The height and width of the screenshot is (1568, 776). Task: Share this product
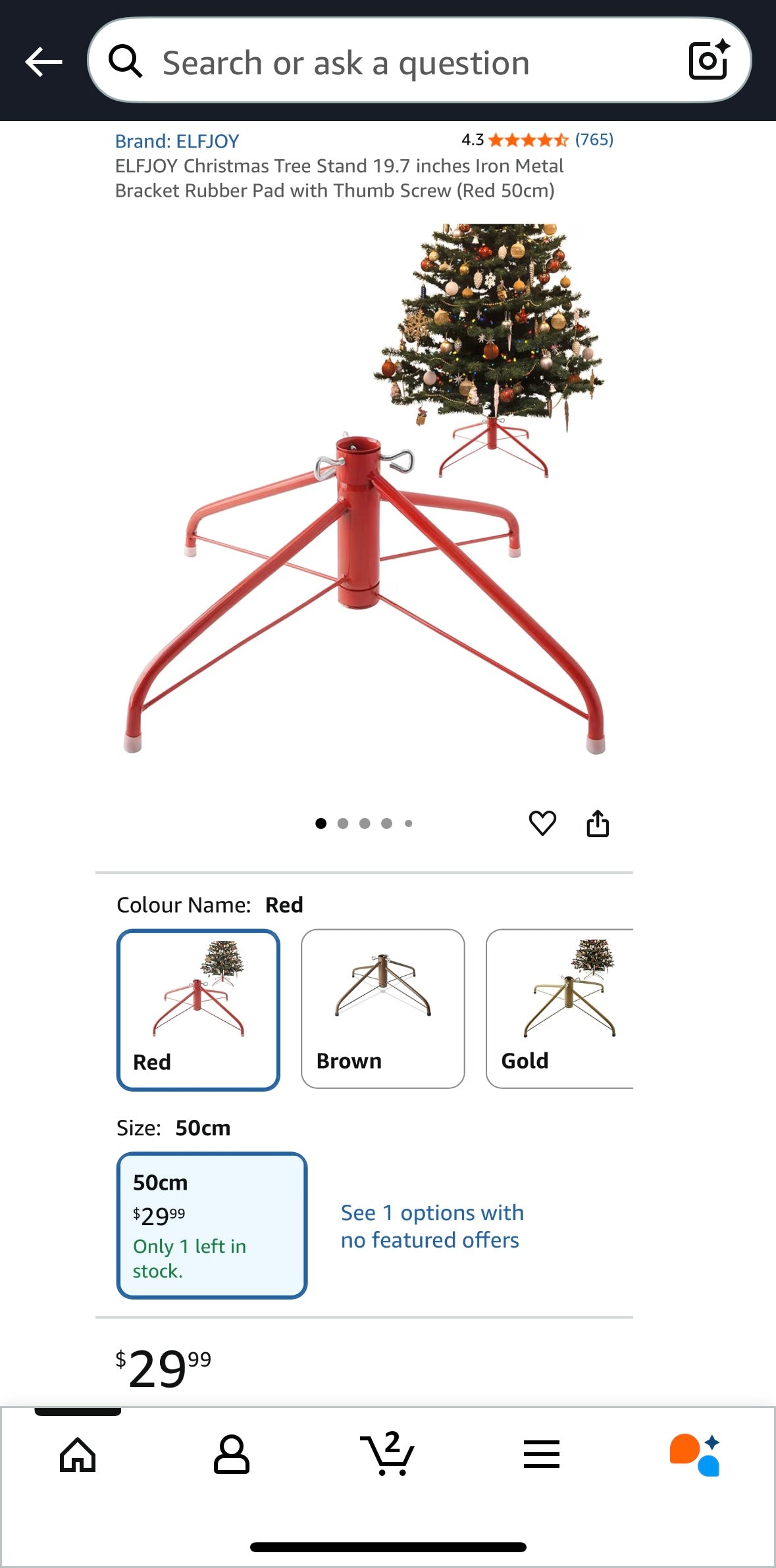[598, 823]
